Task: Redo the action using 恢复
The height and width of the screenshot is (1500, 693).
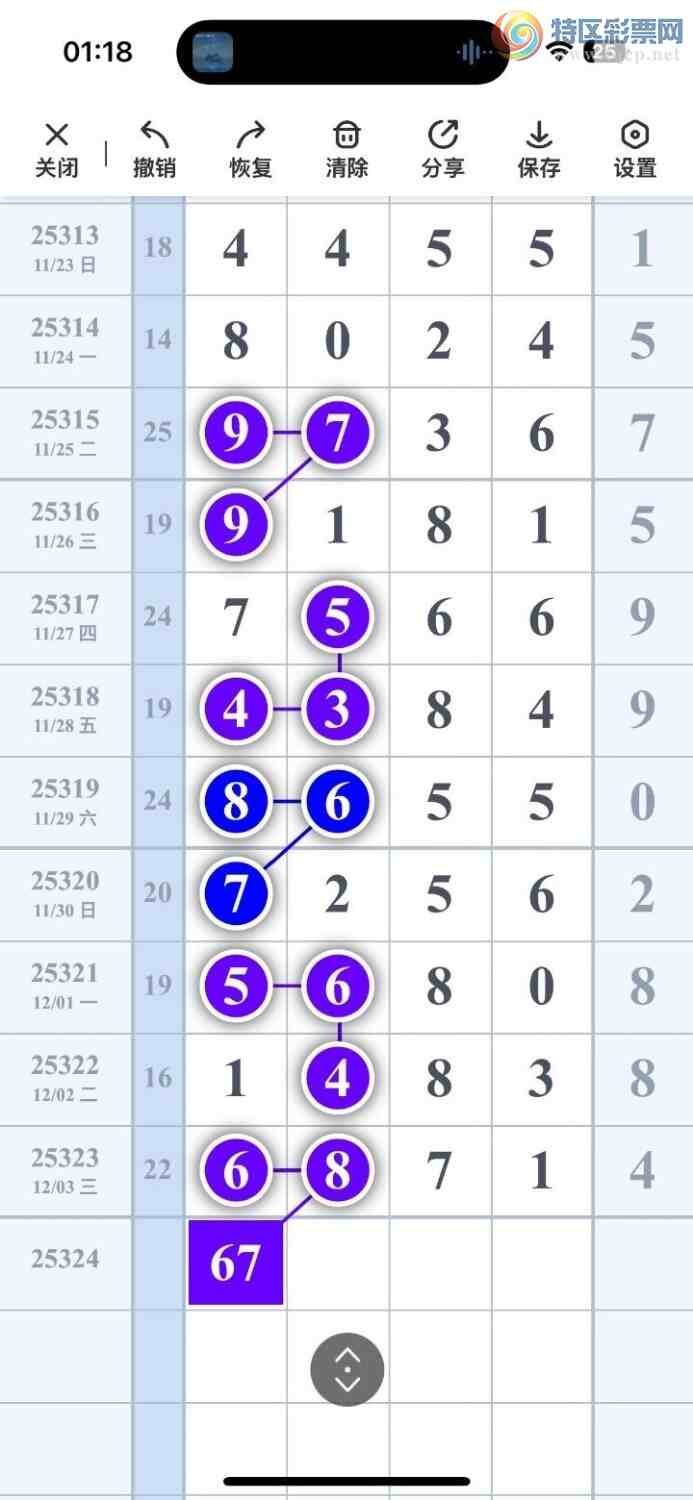Action: [251, 149]
